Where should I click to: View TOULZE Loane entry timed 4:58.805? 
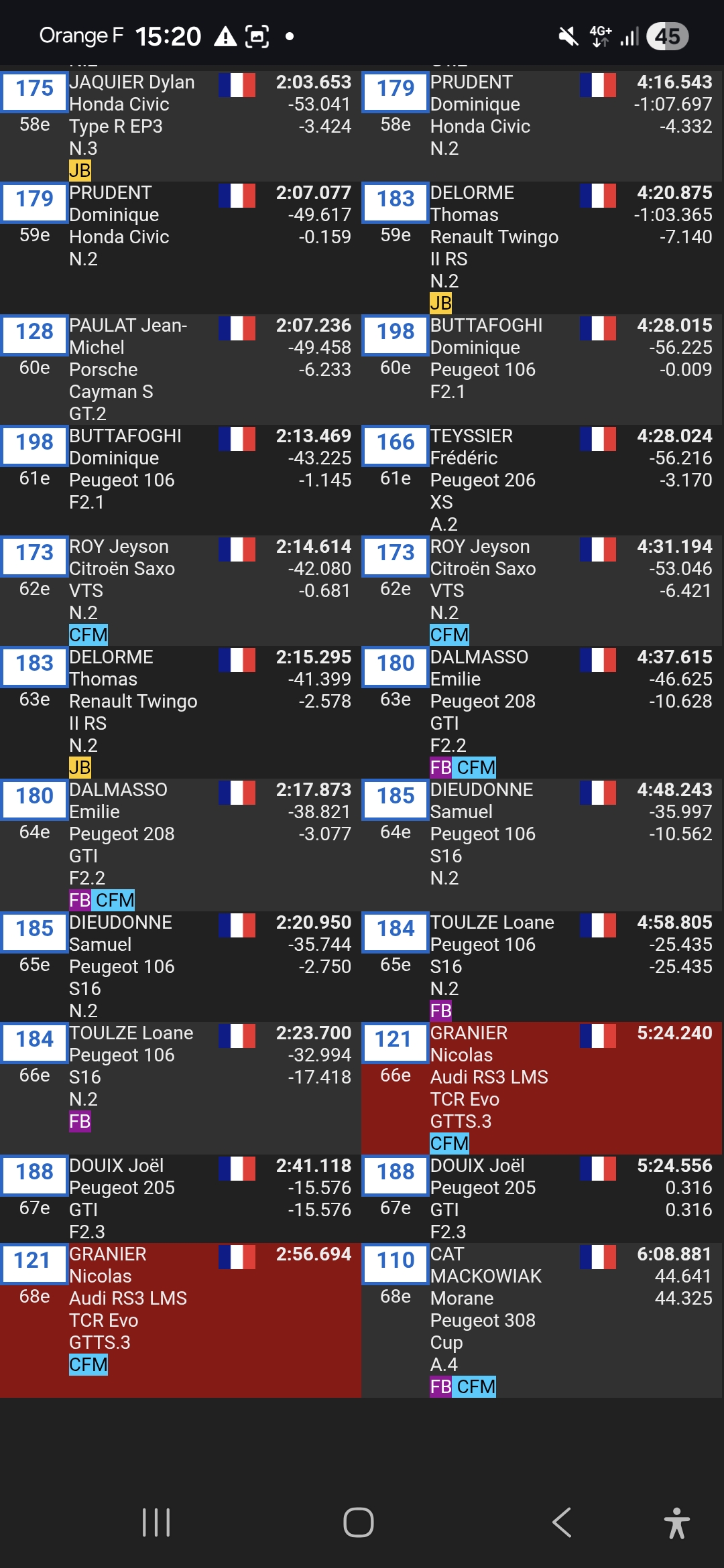click(x=542, y=966)
